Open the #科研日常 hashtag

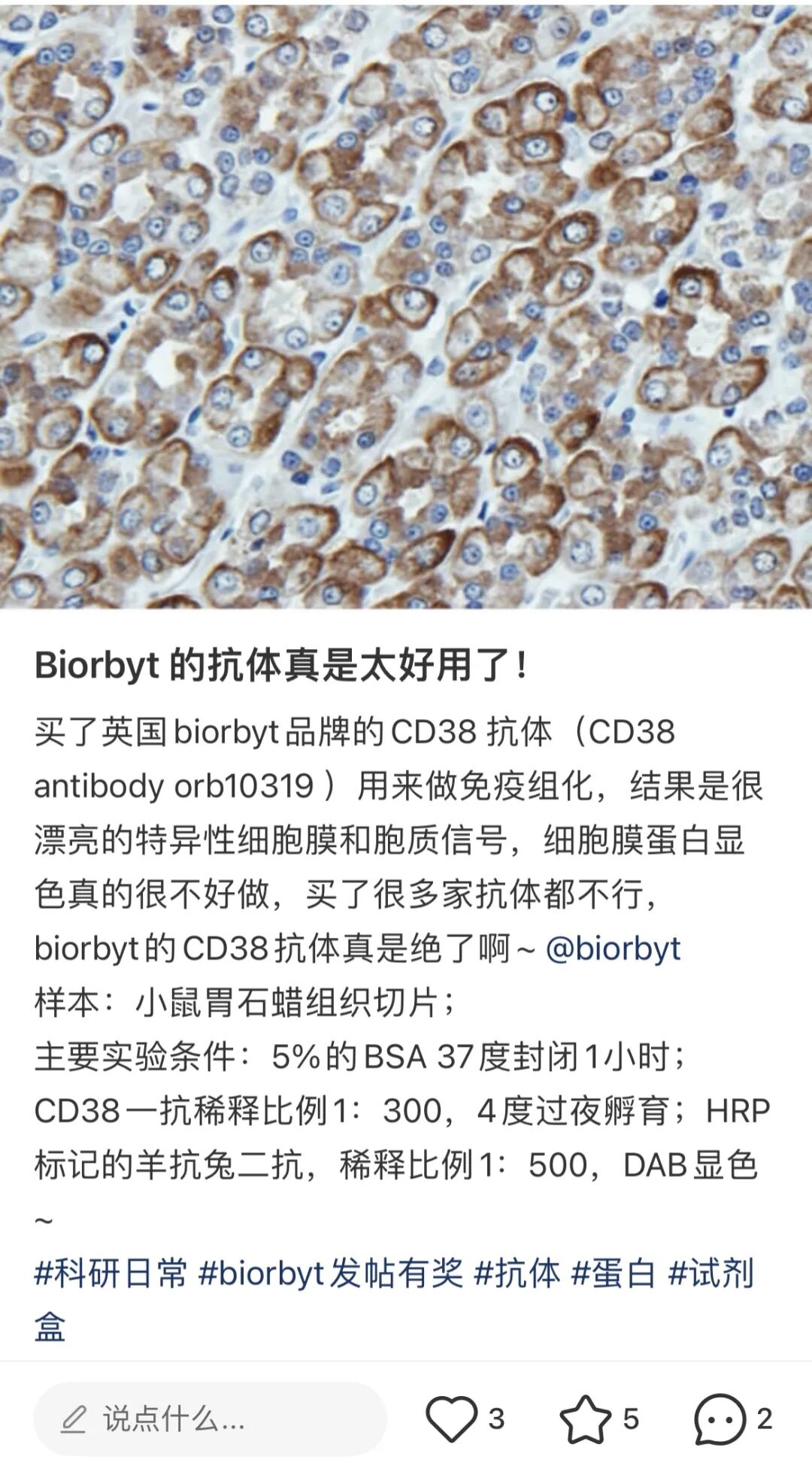111,1273
